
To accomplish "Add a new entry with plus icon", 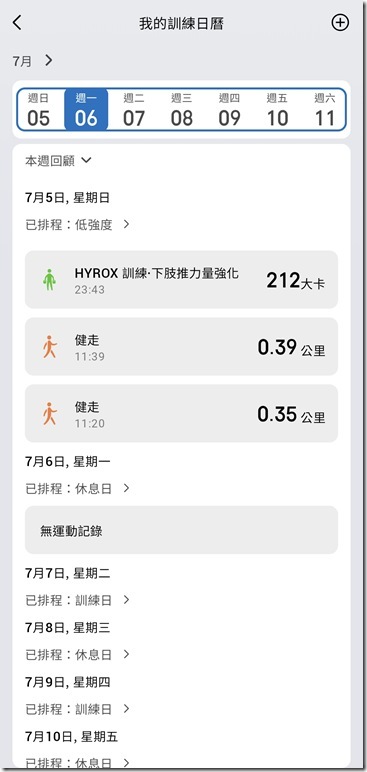I will pyautogui.click(x=340, y=23).
